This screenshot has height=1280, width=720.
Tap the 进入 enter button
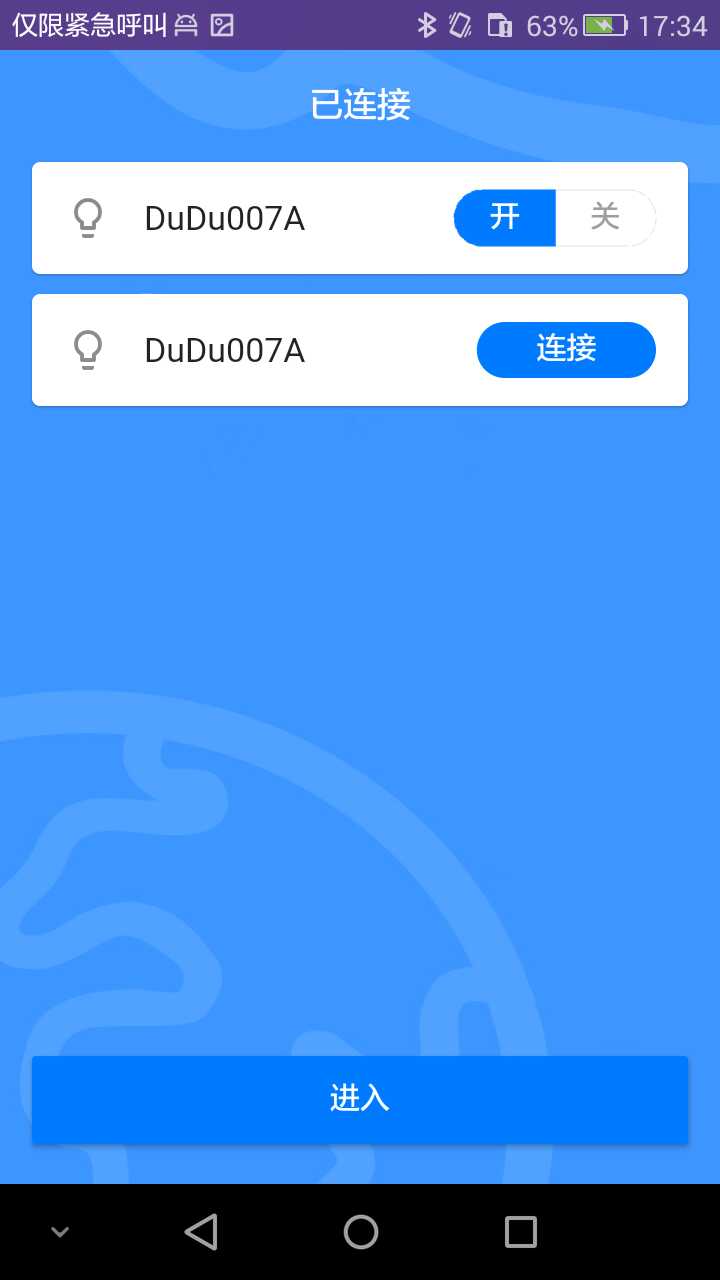360,1099
